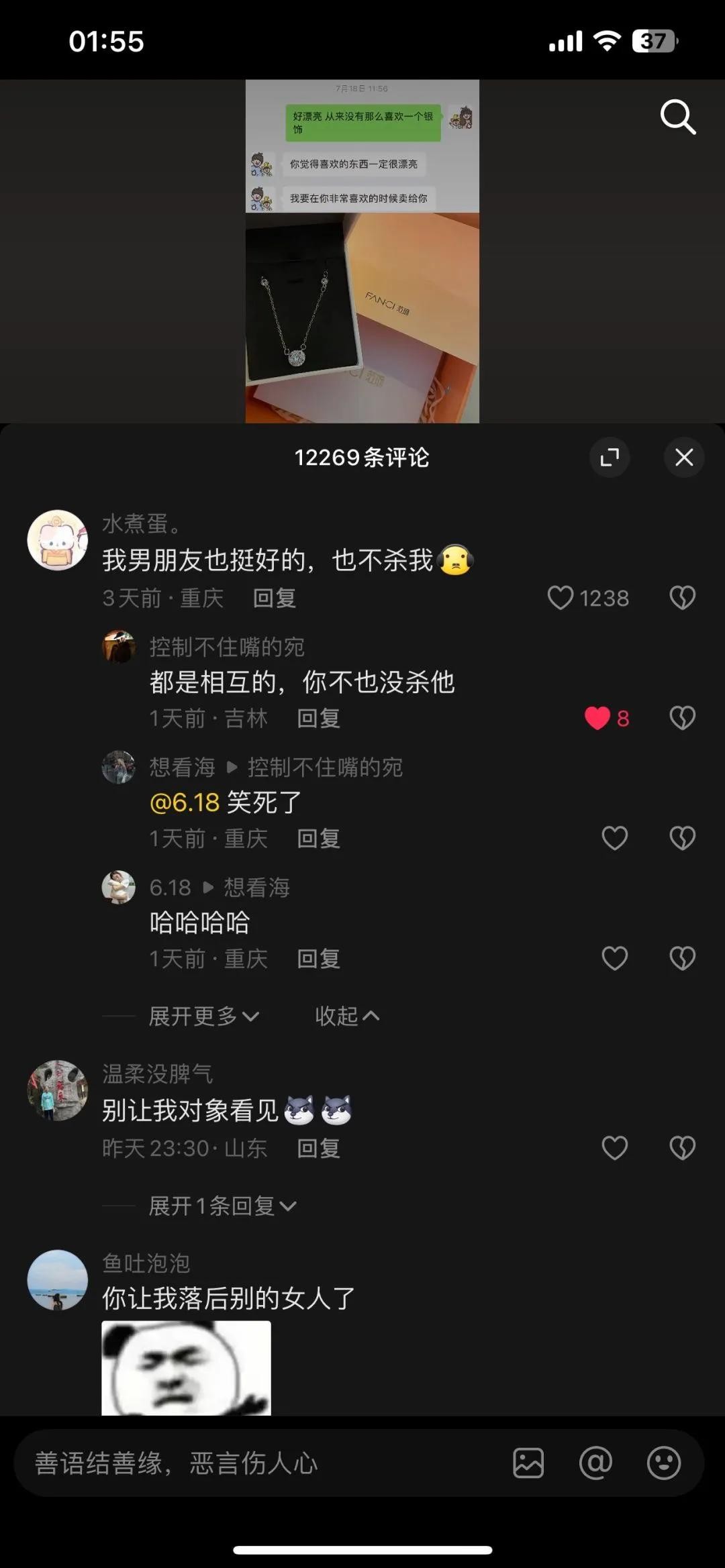Viewport: 725px width, 1568px height.
Task: Attach a picture to your comment
Action: 528,1463
